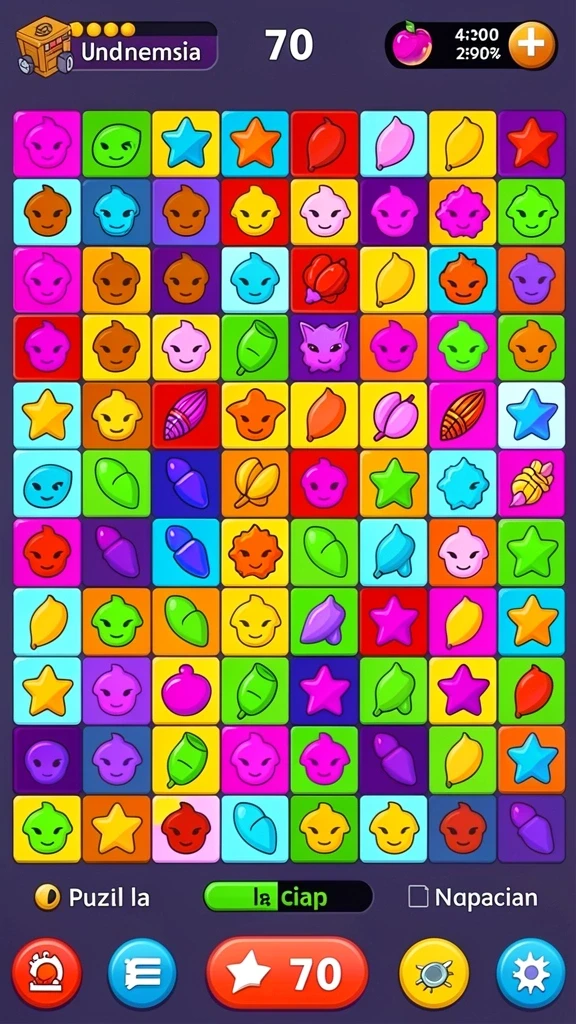Select the orange spiky sun face tile
576x1024 pixels.
[x=255, y=551]
